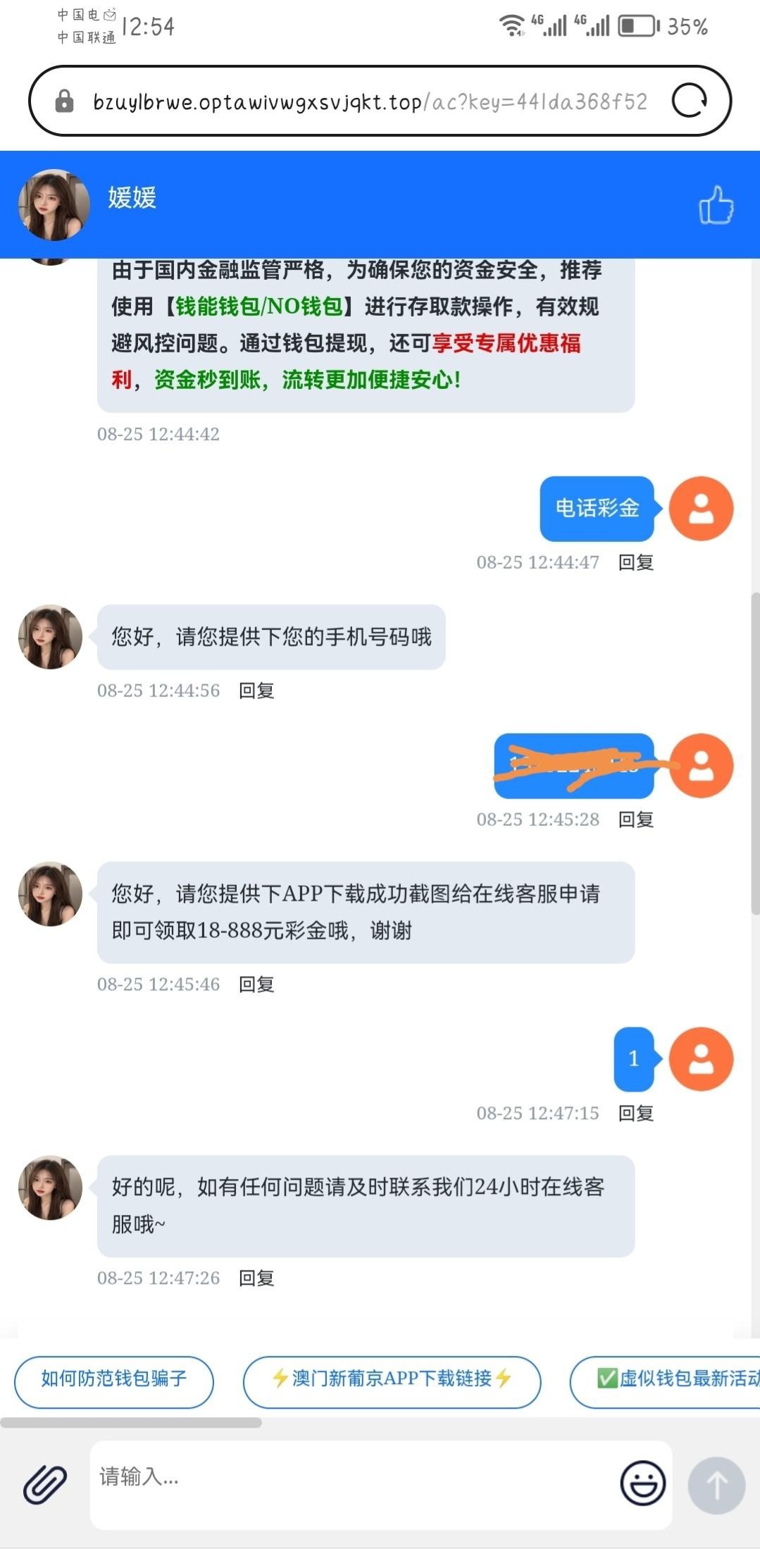Open the emoji picker
The image size is (760, 1568).
(x=642, y=1483)
